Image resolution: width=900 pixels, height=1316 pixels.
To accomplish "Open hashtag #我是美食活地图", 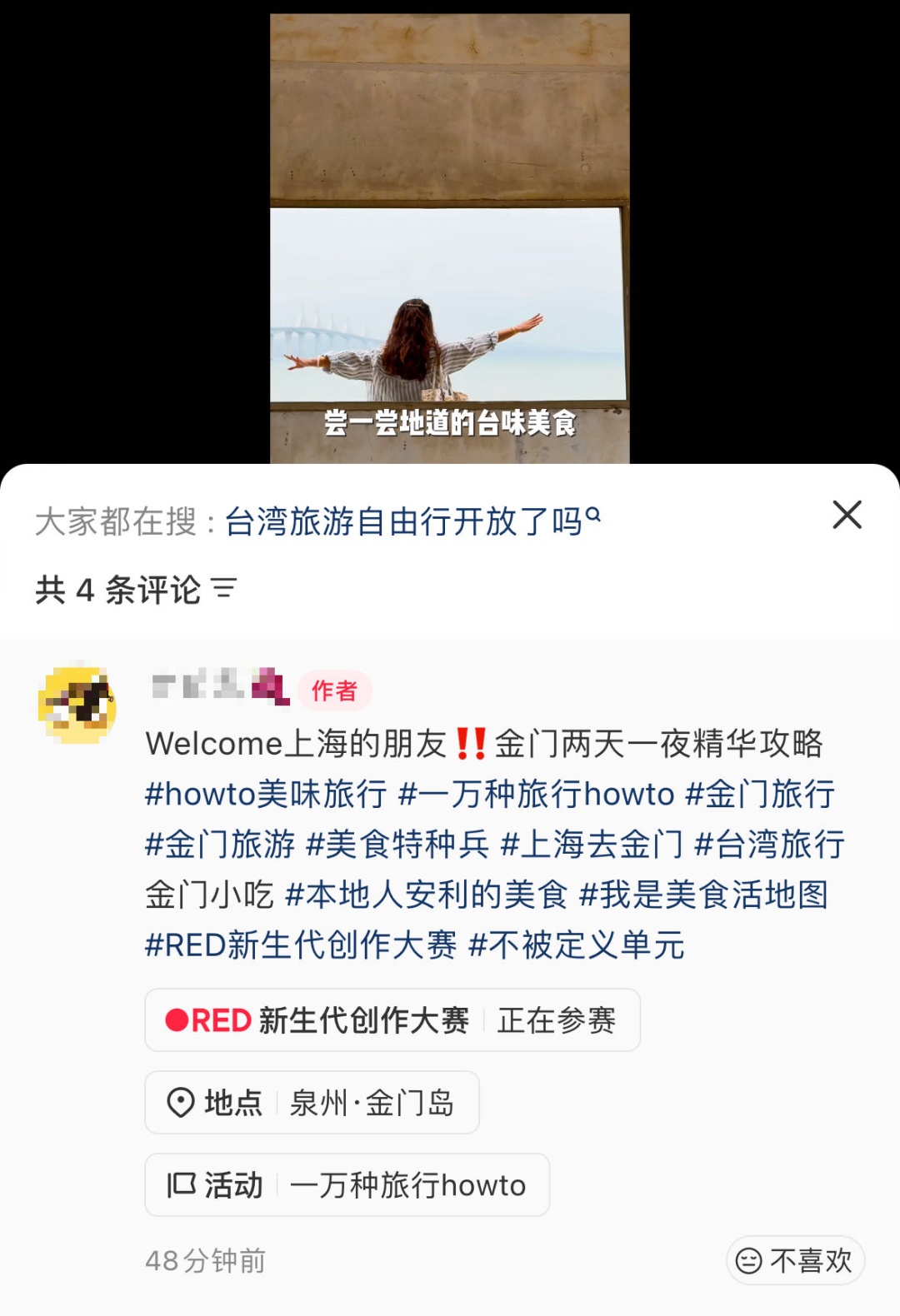I will (x=703, y=895).
